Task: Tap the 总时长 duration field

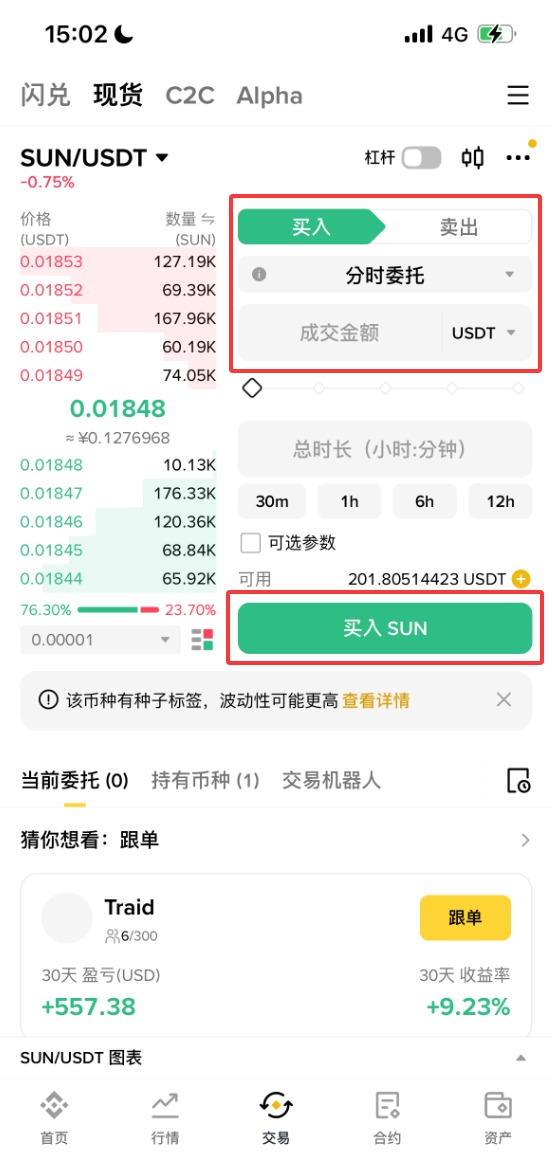Action: tap(385, 449)
